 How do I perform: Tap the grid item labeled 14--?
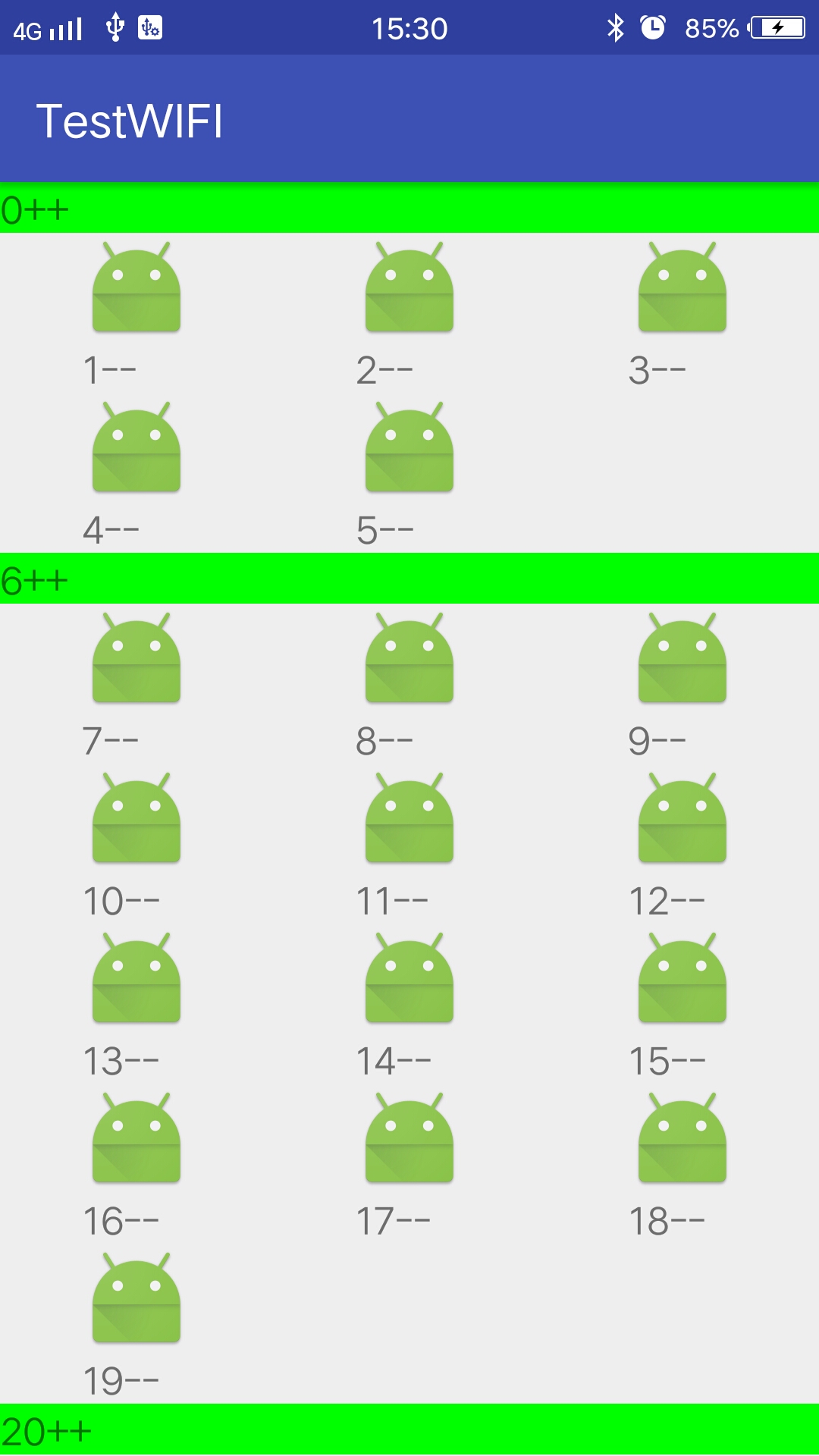pyautogui.click(x=409, y=1003)
